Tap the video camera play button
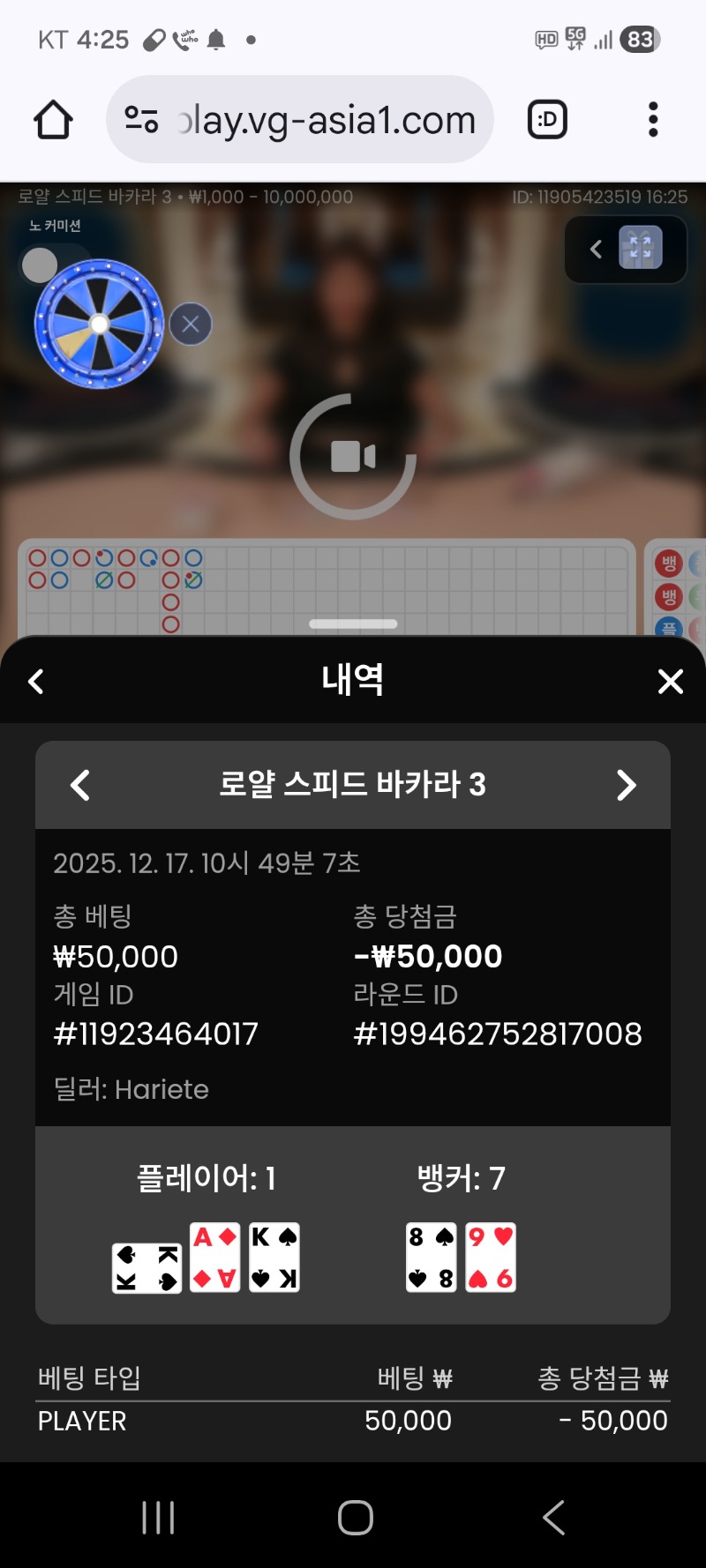This screenshot has width=706, height=1568. (x=353, y=456)
